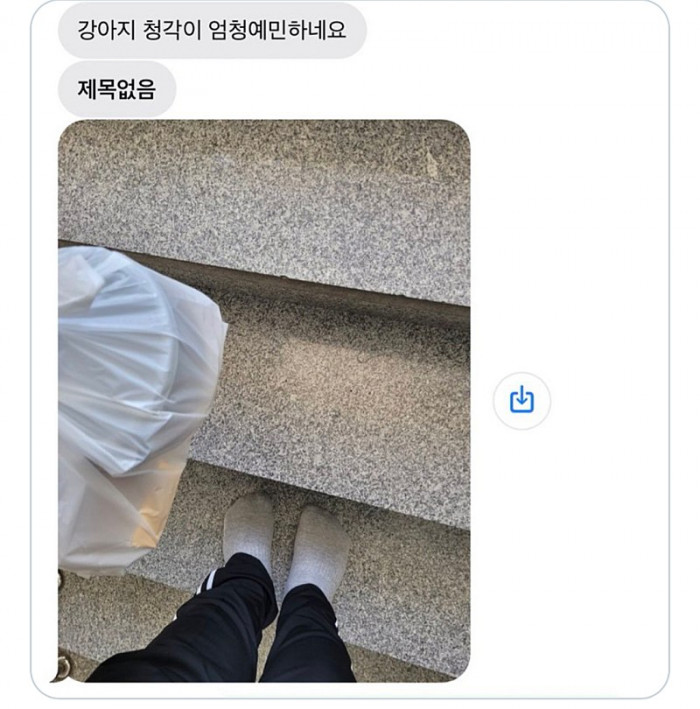Download the shared photo

(x=522, y=401)
